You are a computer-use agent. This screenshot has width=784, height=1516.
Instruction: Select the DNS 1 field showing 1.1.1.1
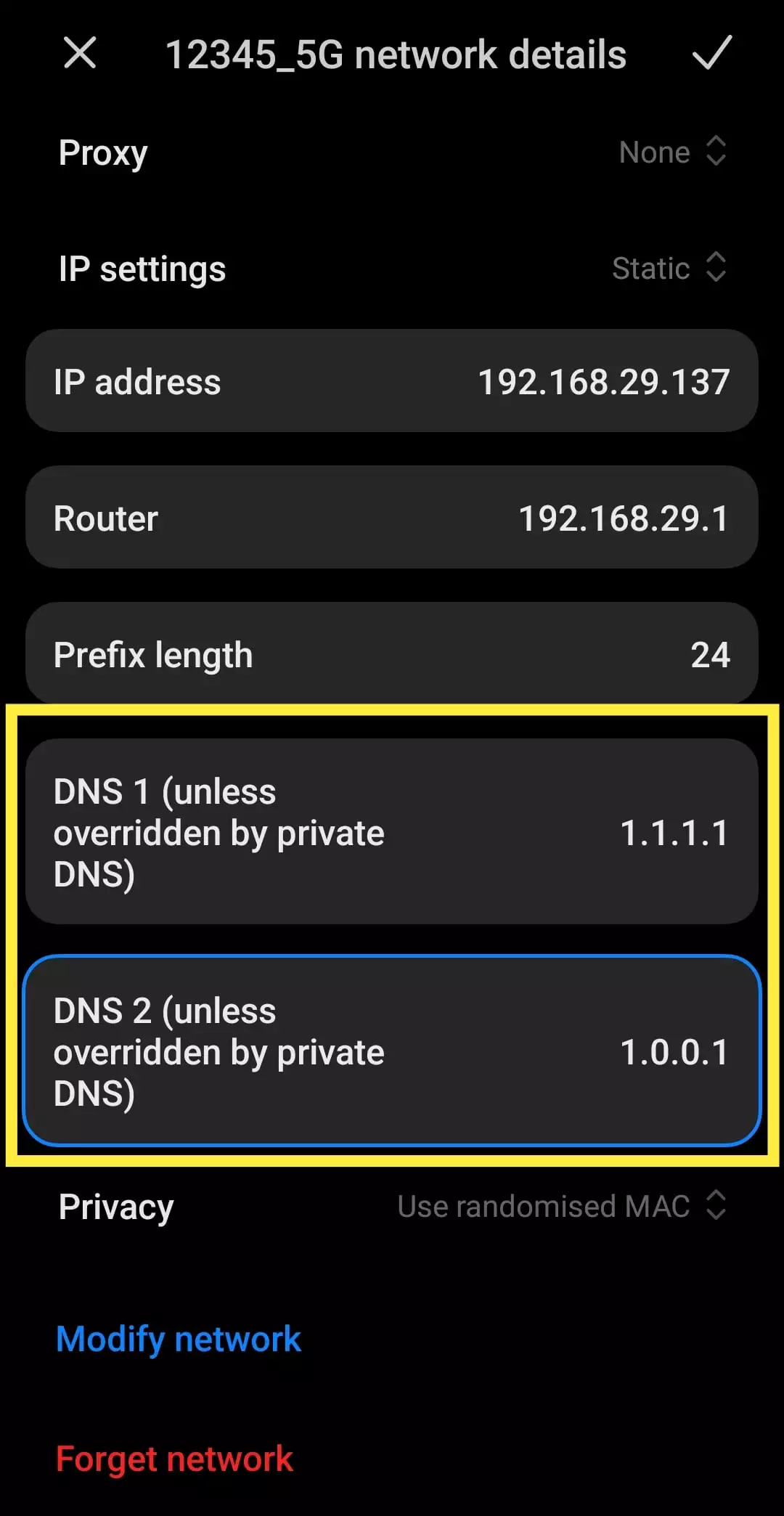[392, 833]
